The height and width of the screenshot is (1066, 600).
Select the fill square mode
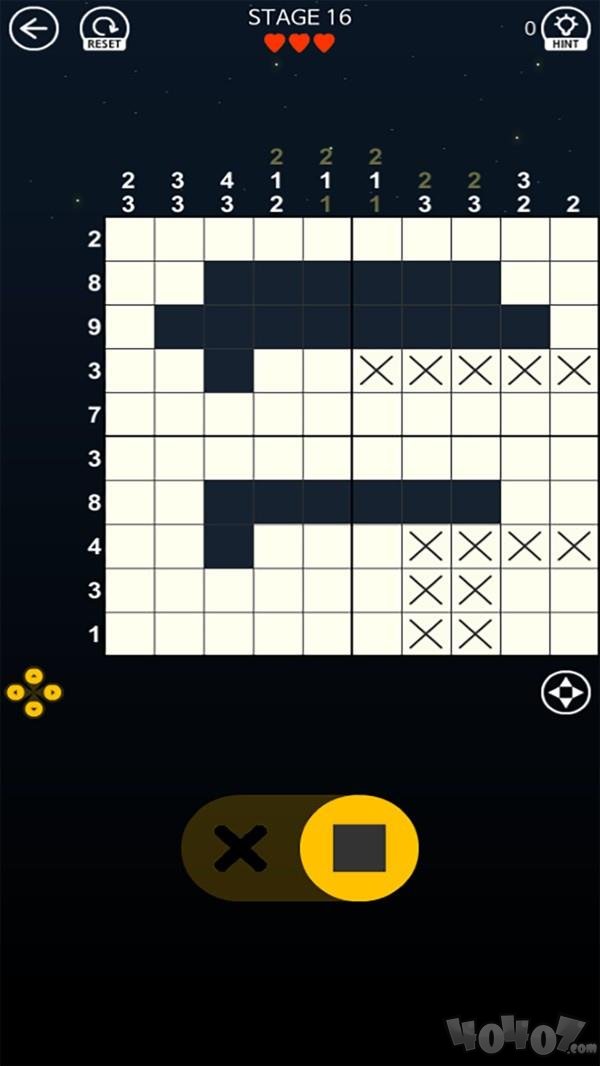[x=359, y=848]
